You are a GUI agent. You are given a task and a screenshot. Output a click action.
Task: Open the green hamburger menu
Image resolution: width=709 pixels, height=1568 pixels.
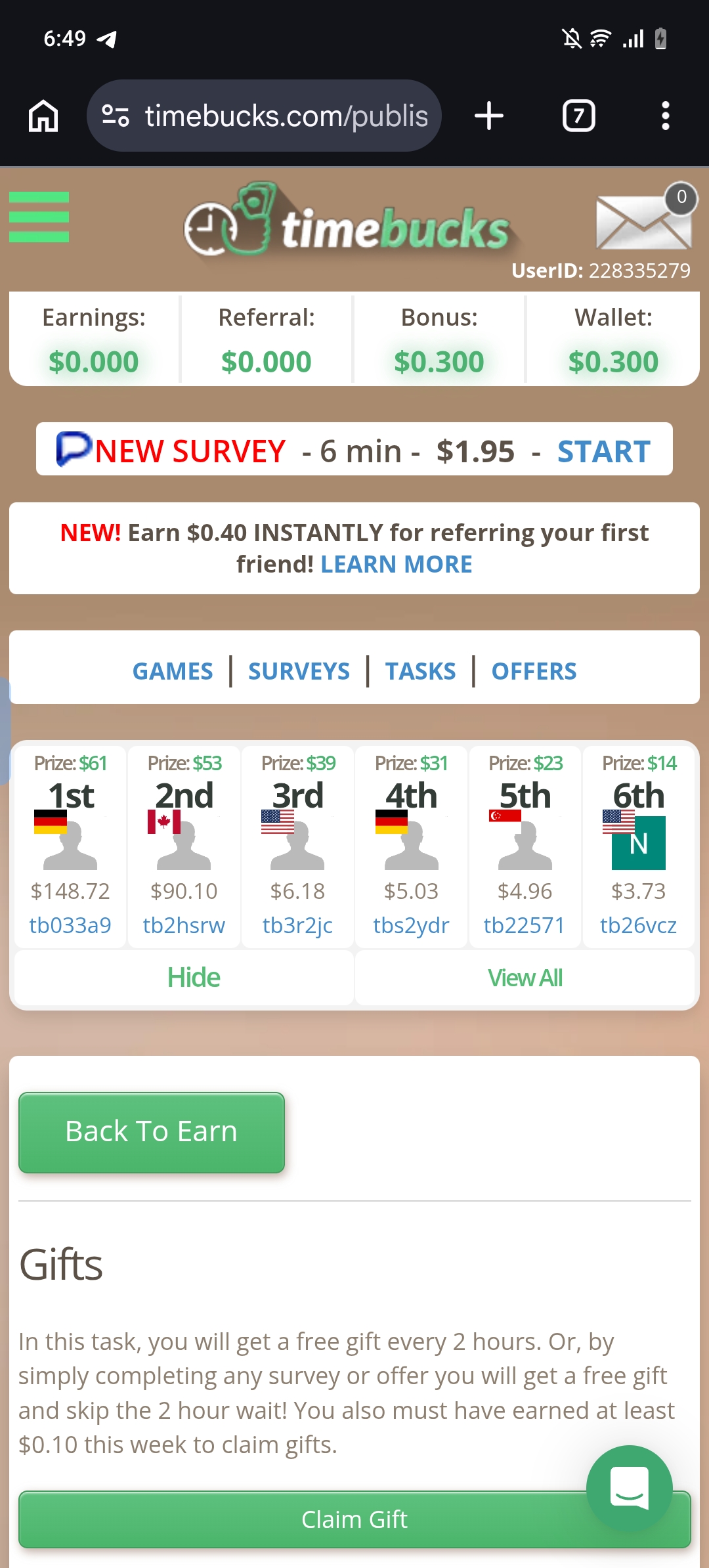[39, 217]
